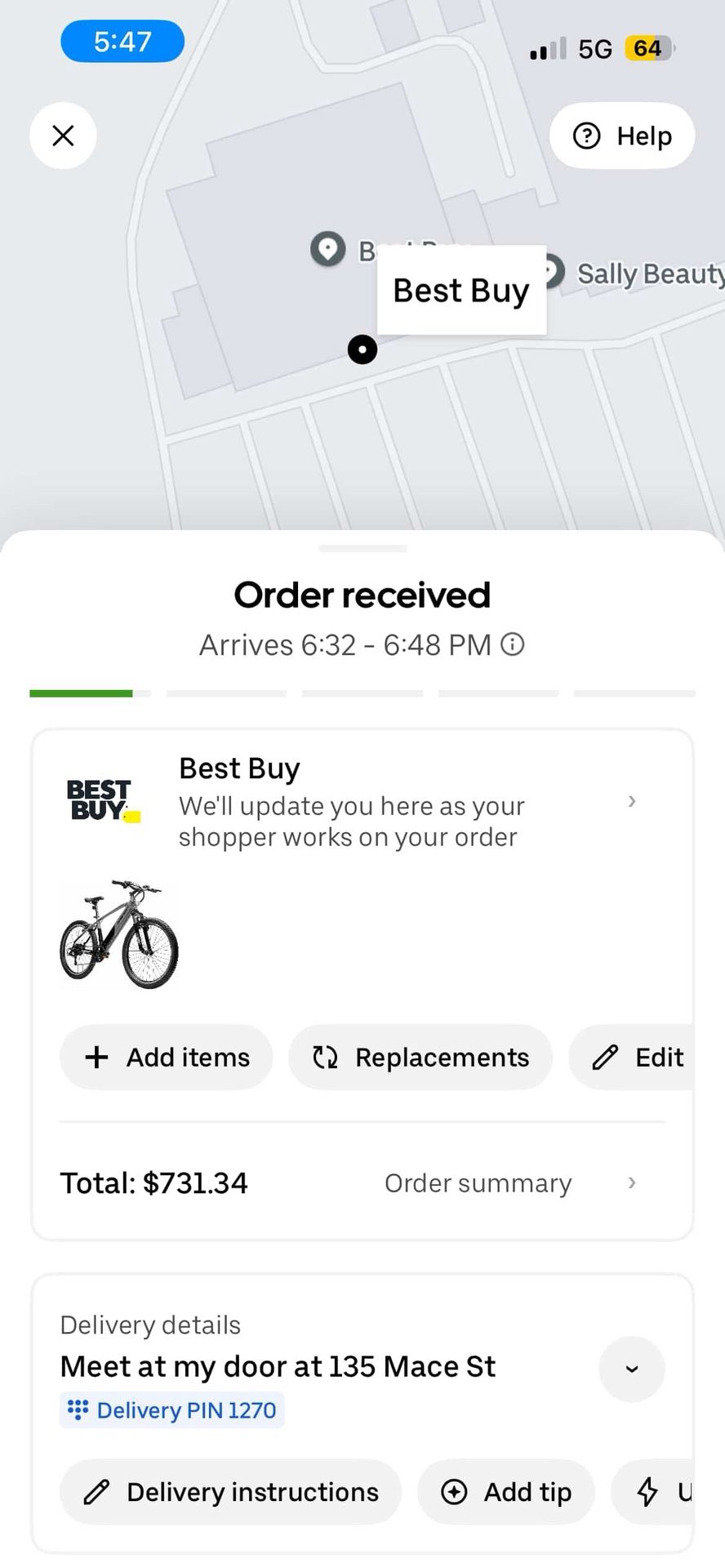Add a tip for the courier
Screen dimensions: 725x1568
(506, 1491)
